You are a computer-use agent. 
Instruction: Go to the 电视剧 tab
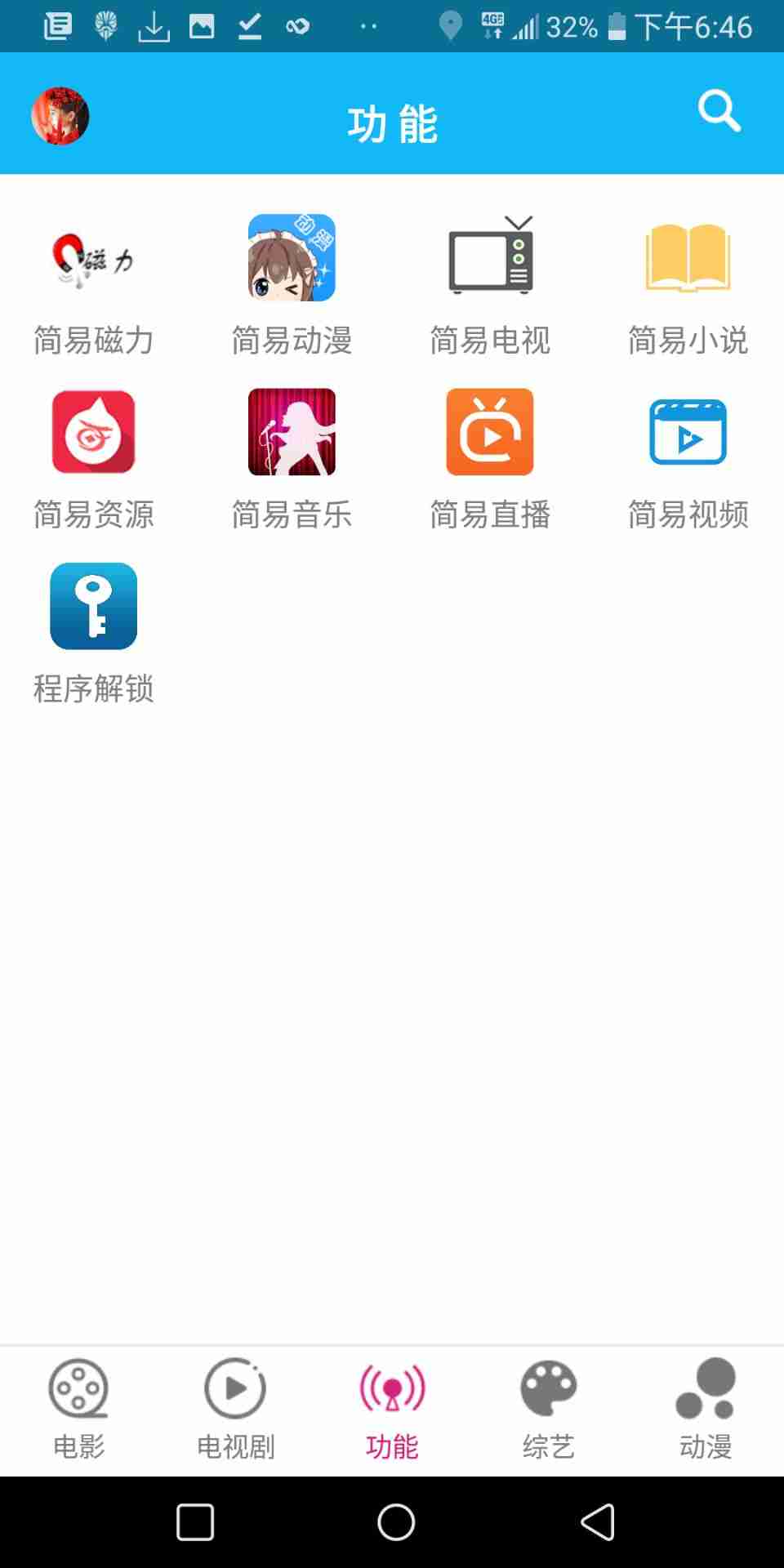tap(235, 1409)
